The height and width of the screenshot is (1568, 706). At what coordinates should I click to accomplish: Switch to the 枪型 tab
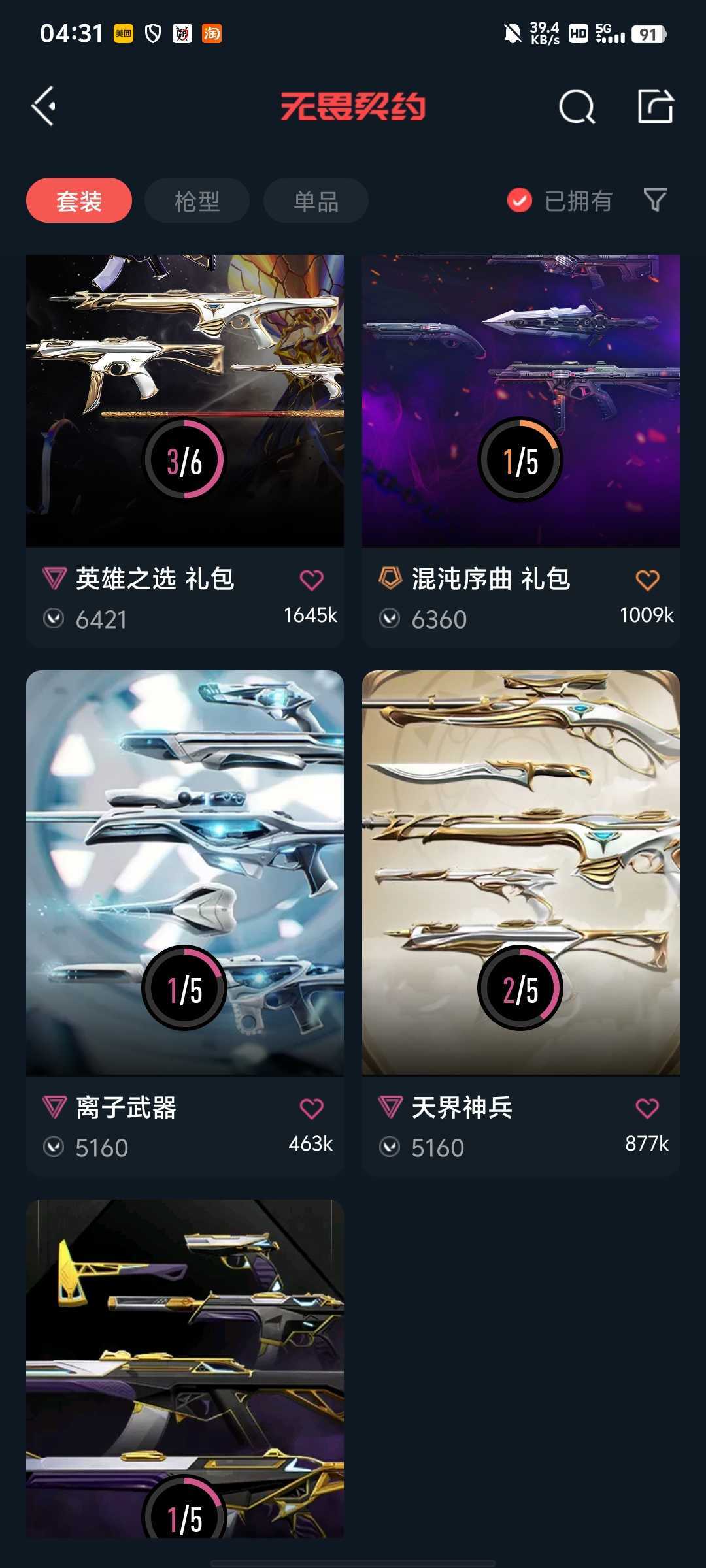[197, 201]
